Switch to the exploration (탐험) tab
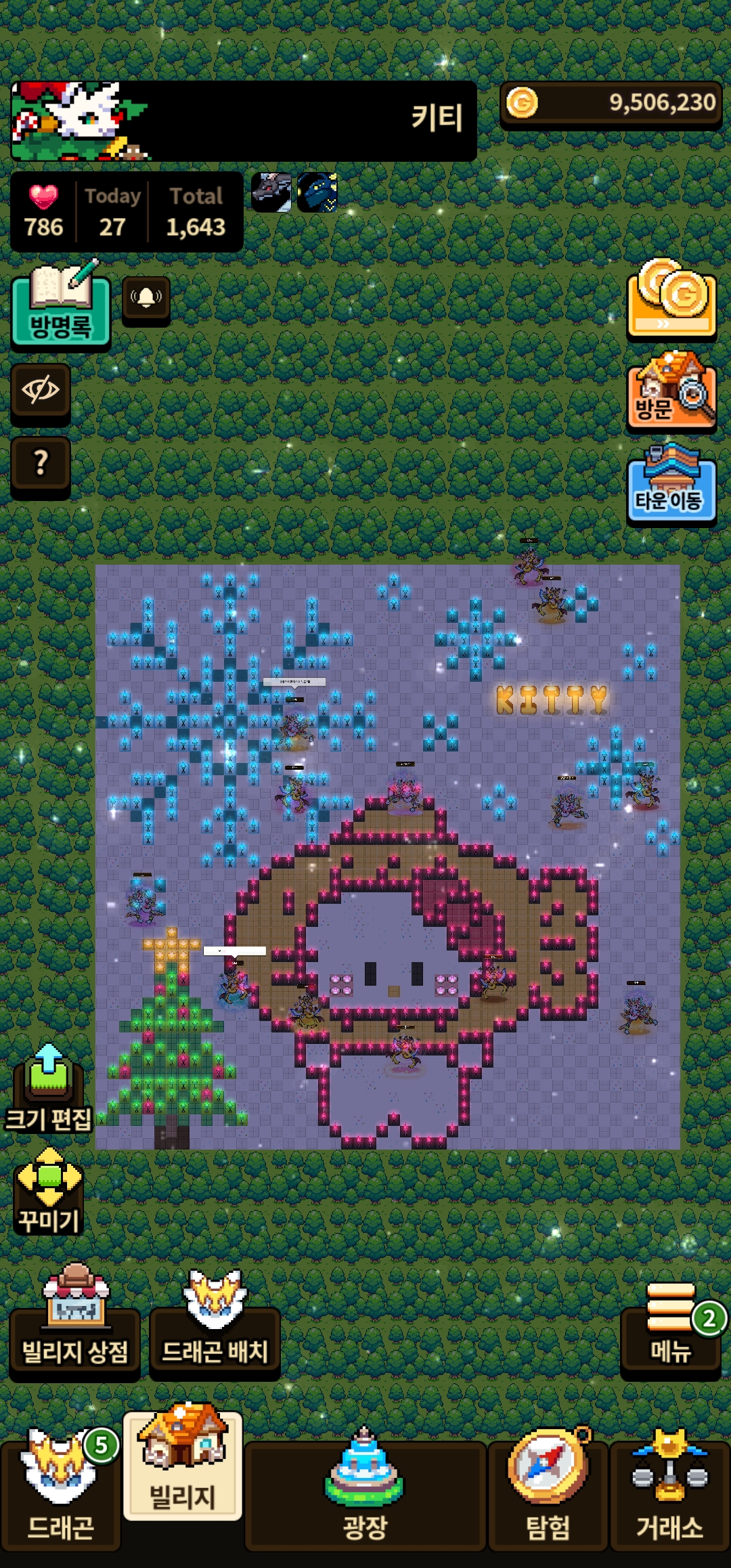 click(x=548, y=1496)
